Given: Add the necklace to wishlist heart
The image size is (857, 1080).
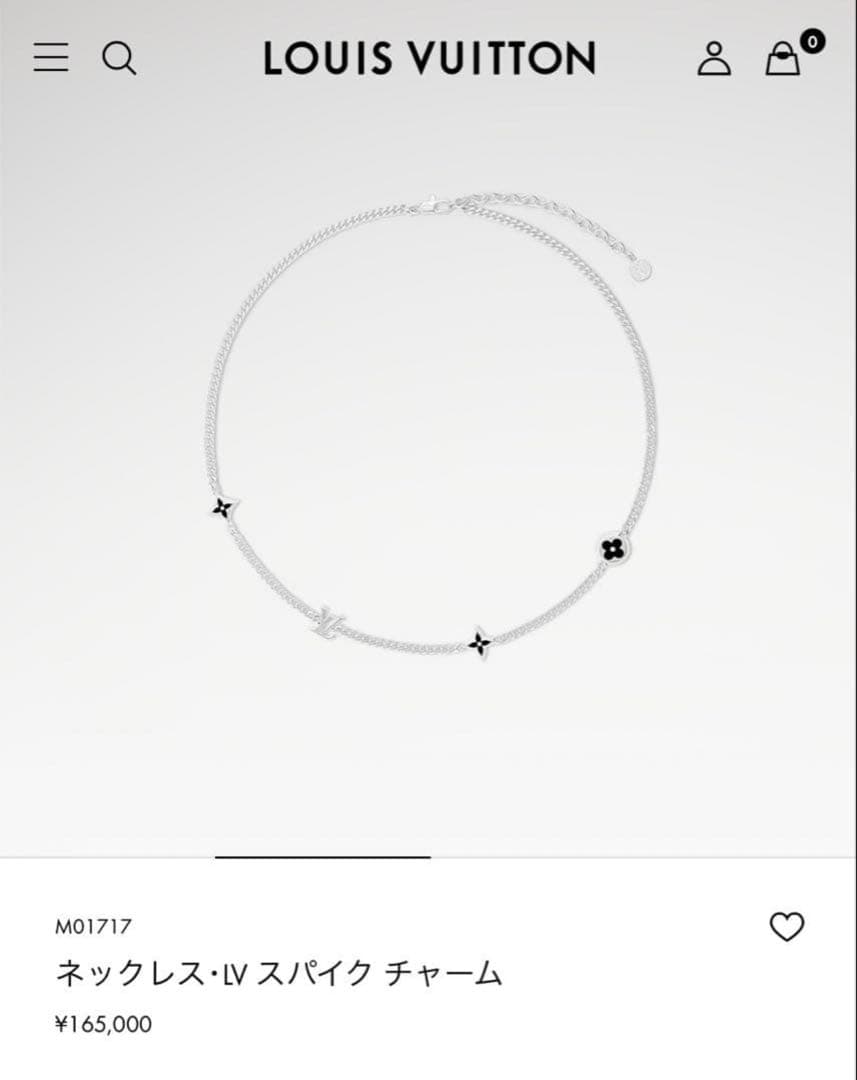Looking at the screenshot, I should [787, 926].
